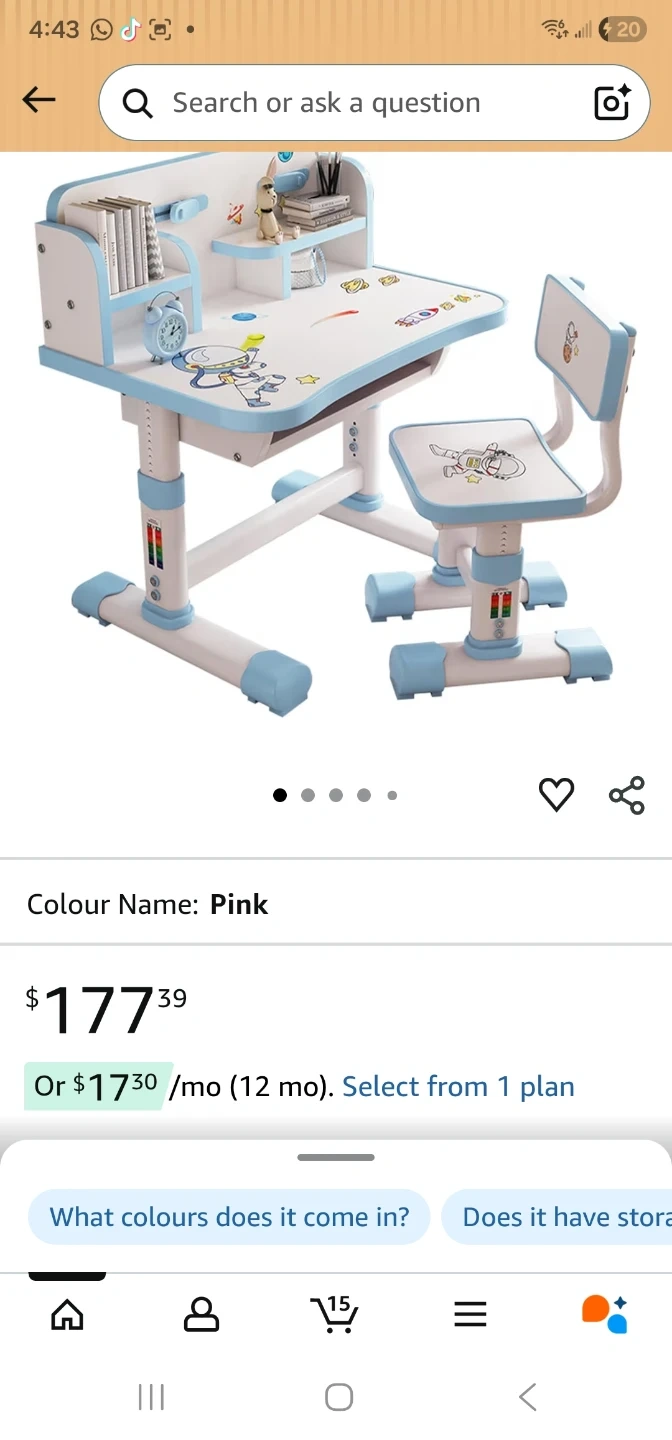Open camera lens search icon
The width and height of the screenshot is (672, 1440).
(x=611, y=102)
